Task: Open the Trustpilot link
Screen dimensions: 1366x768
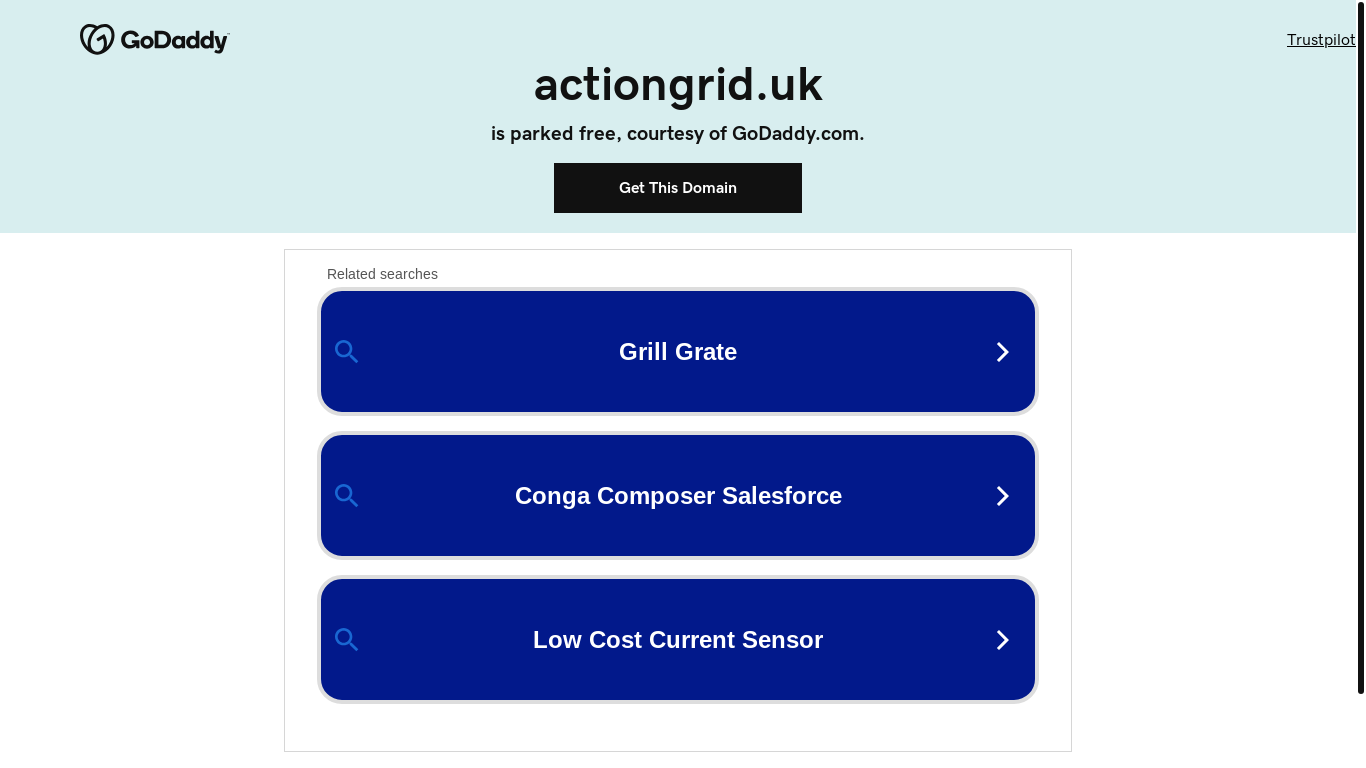Action: [1320, 40]
